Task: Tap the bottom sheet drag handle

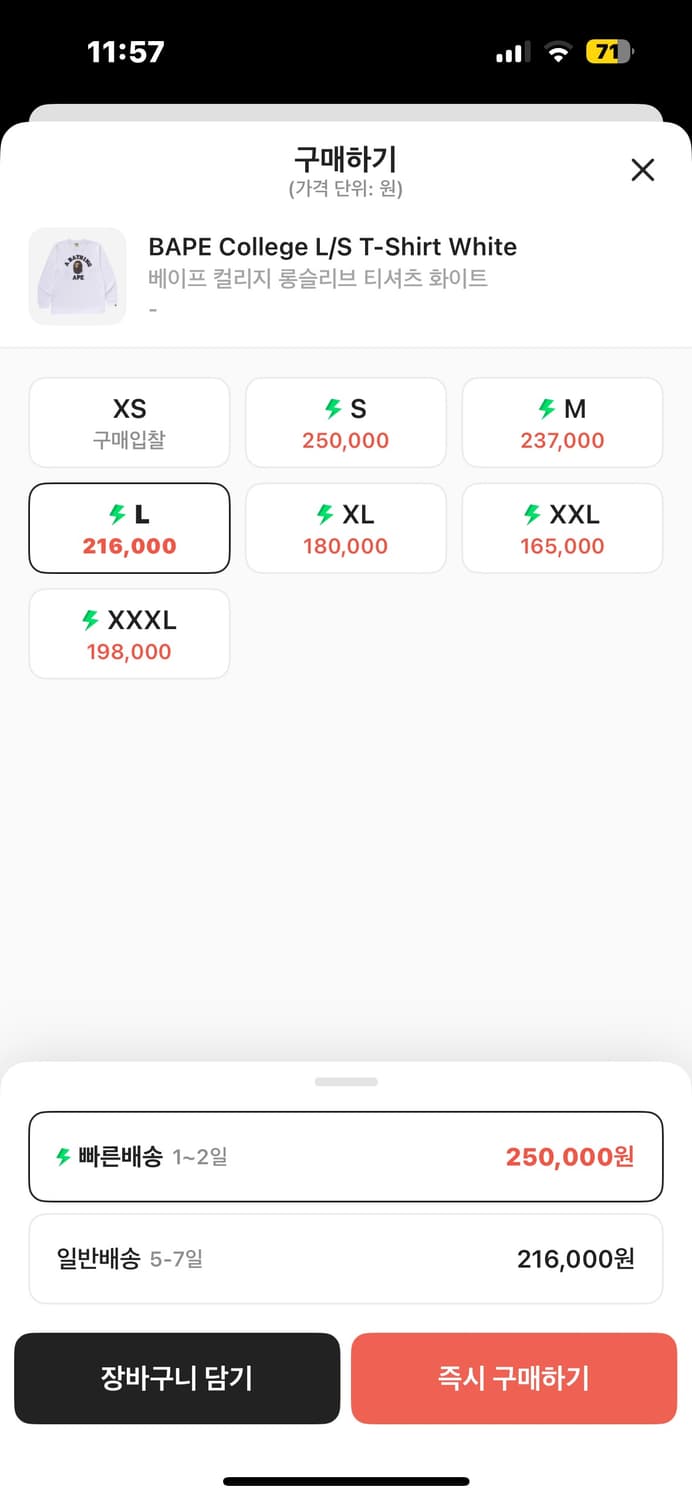Action: pos(346,1082)
